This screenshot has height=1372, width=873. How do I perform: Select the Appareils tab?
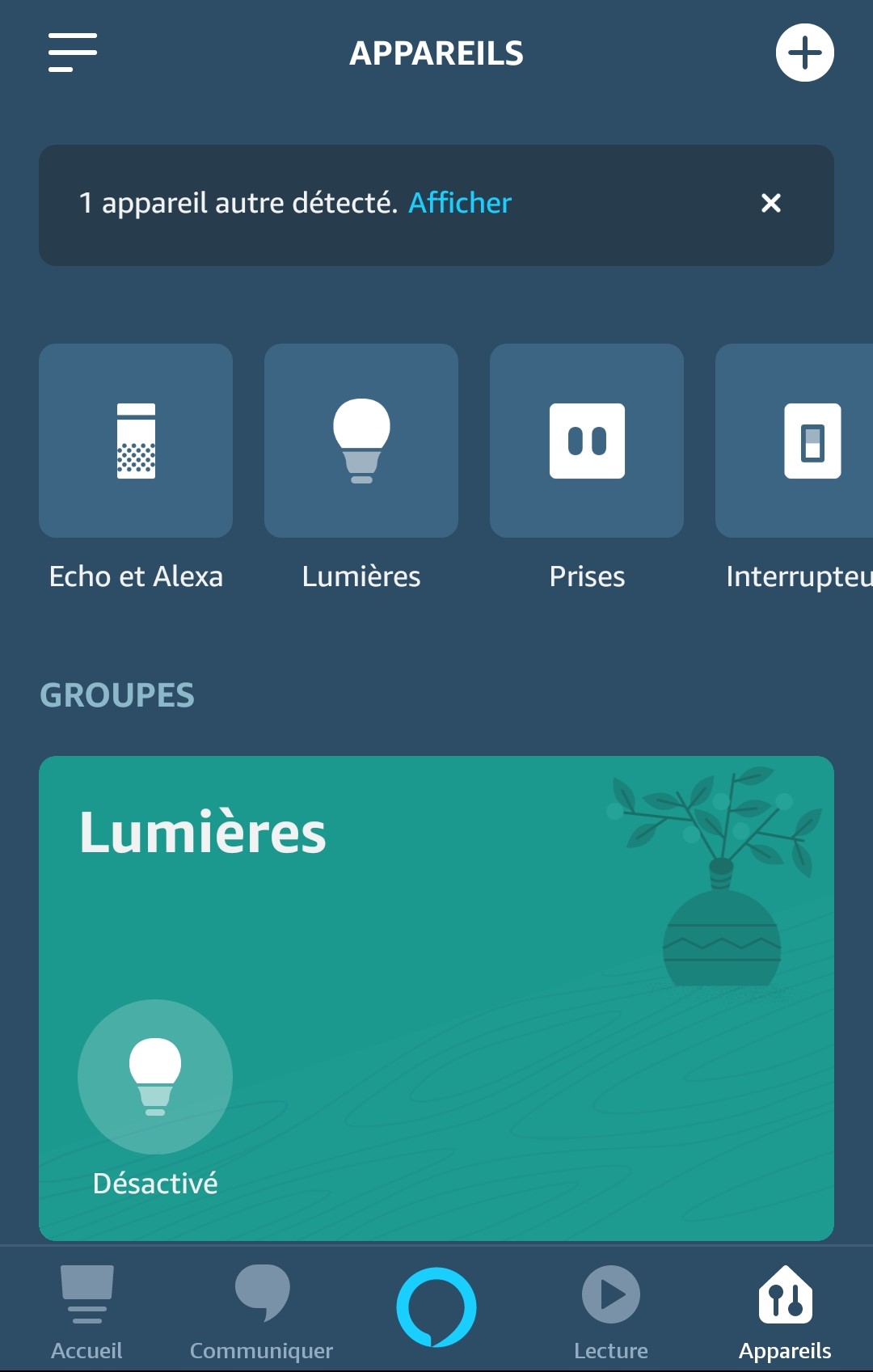[x=785, y=1311]
